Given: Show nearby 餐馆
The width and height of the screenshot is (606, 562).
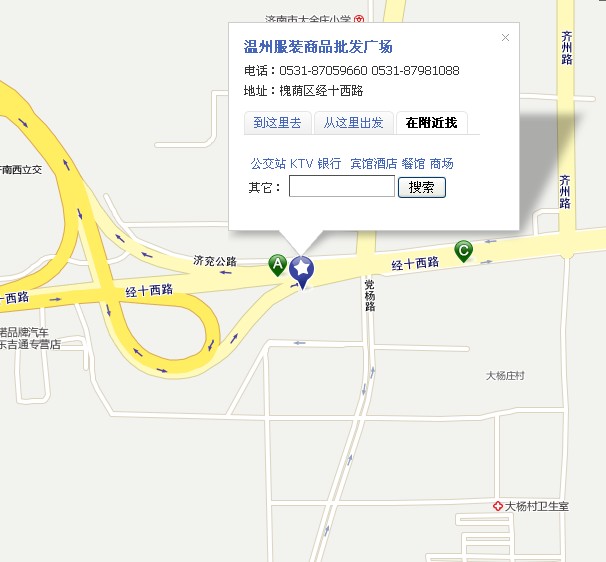Looking at the screenshot, I should click(x=413, y=163).
